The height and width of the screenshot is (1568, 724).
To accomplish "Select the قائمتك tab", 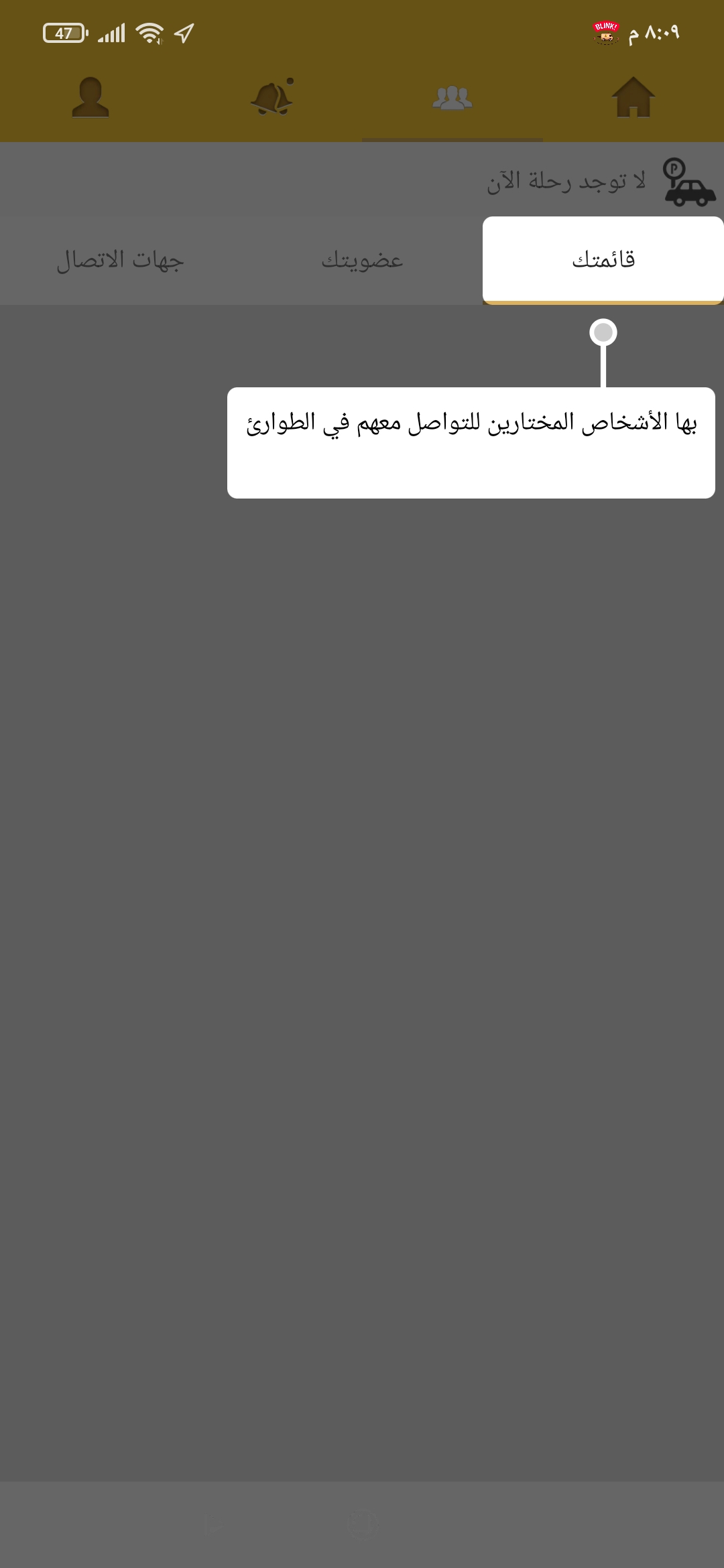I will pyautogui.click(x=603, y=260).
